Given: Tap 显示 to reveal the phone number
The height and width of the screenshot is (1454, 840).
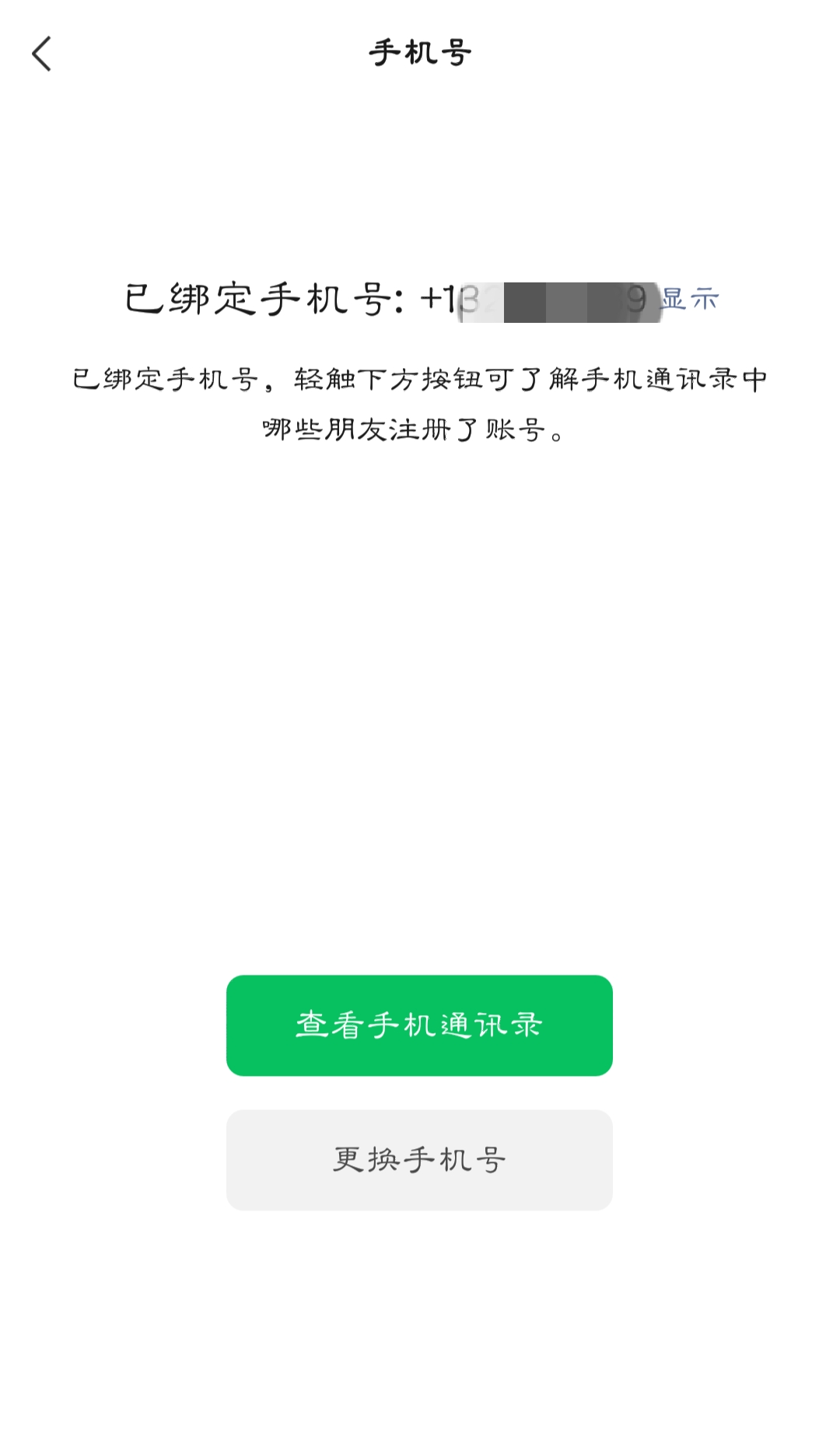Looking at the screenshot, I should (690, 299).
